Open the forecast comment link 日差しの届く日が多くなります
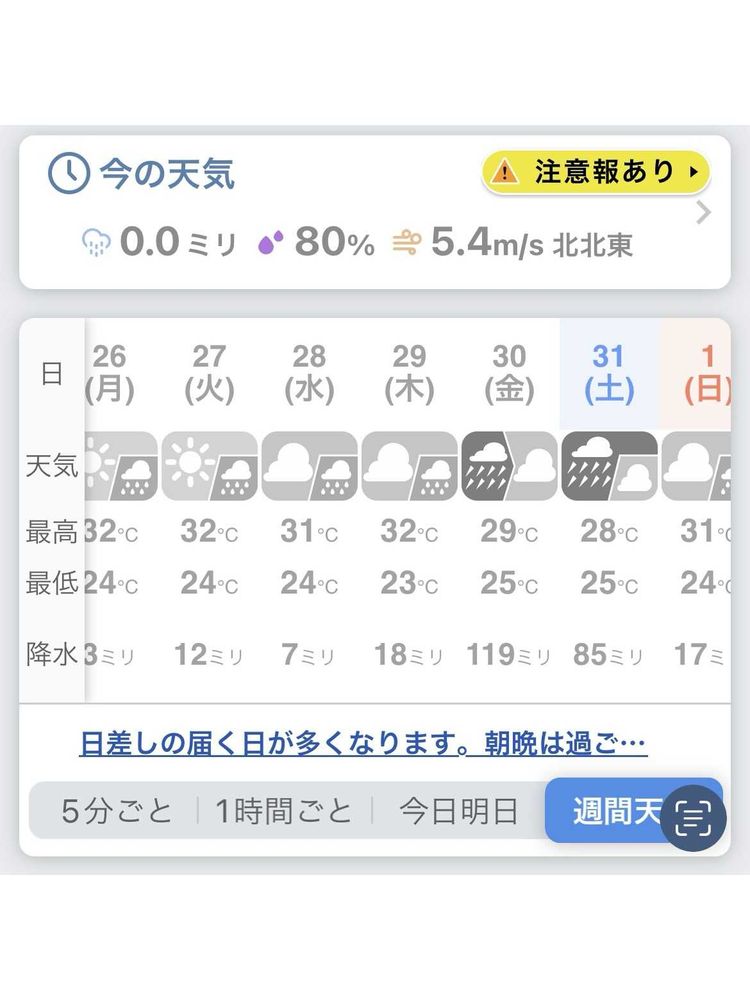Image resolution: width=750 pixels, height=1000 pixels. coord(363,744)
